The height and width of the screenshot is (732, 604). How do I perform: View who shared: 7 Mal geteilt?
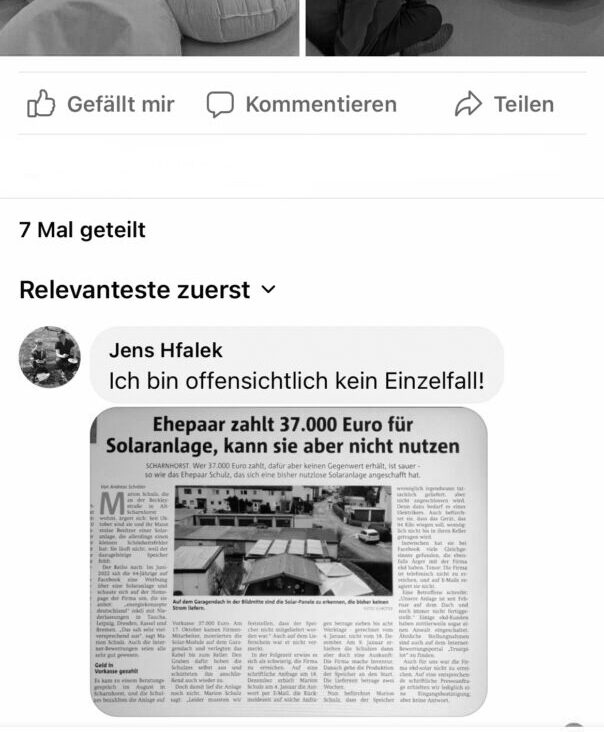pos(83,230)
